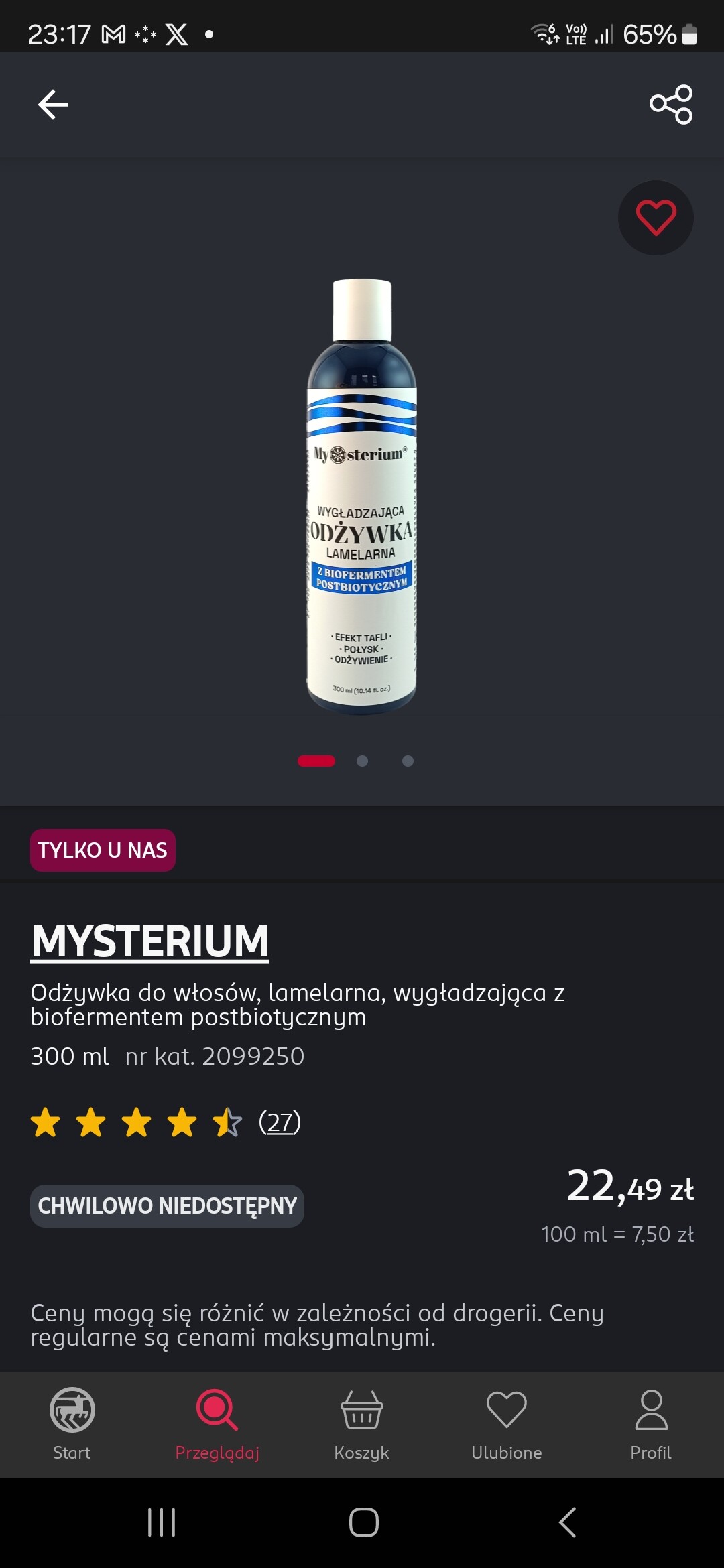724x1568 pixels.
Task: Jump to the third product photo dot
Action: click(408, 761)
